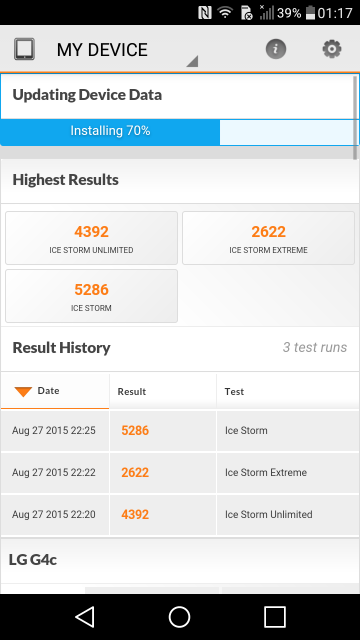Sort result history by Test column
Screen dimensions: 360x640
288,391
